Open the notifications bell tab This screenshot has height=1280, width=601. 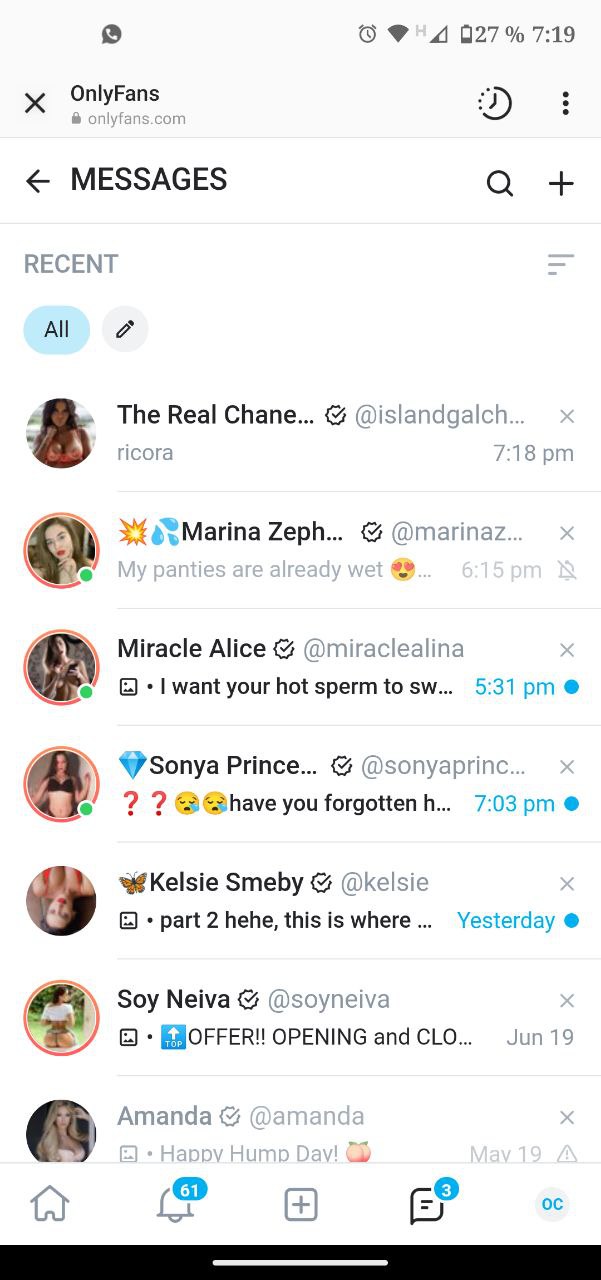[x=175, y=1205]
